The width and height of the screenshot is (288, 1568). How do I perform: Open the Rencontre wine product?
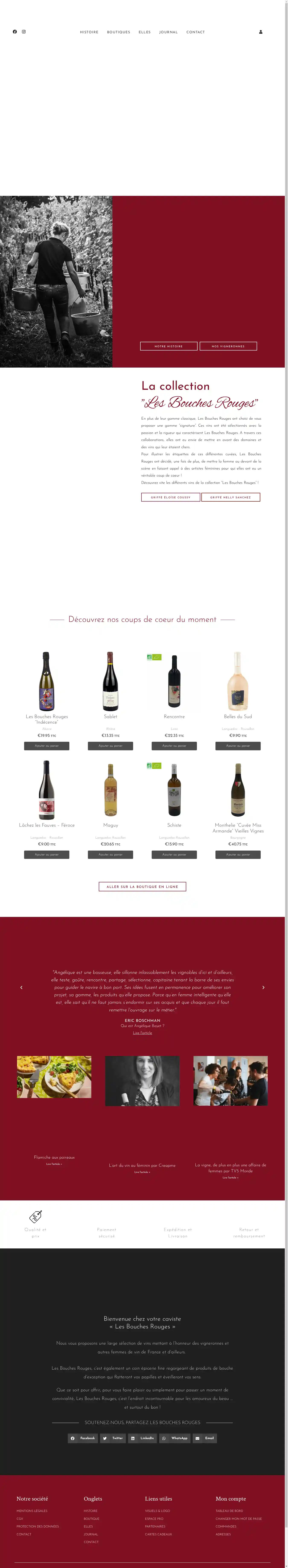click(x=174, y=716)
